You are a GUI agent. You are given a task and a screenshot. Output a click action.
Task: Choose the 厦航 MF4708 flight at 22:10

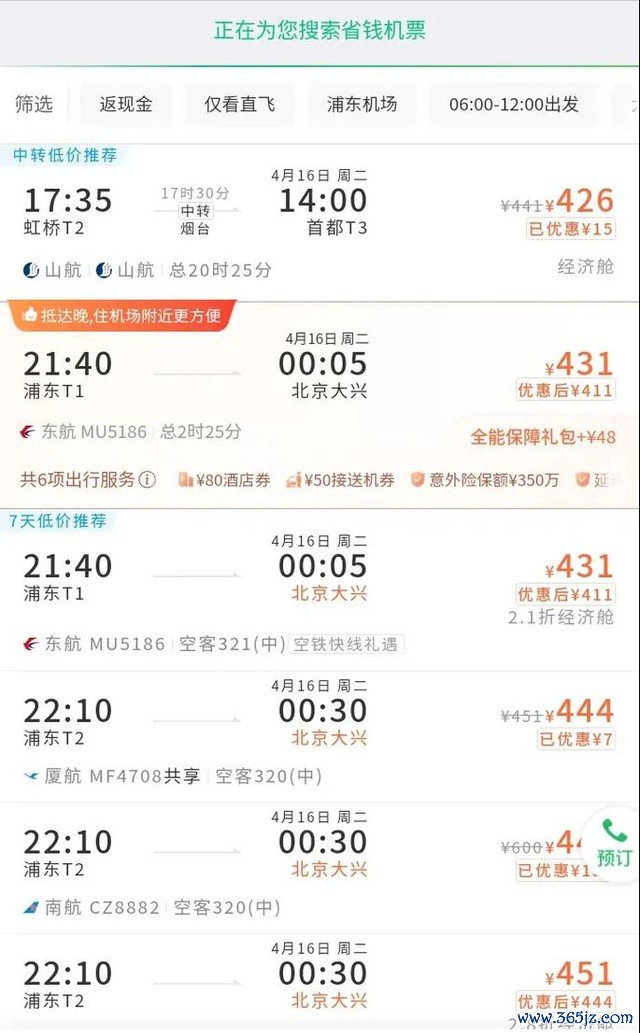320,737
